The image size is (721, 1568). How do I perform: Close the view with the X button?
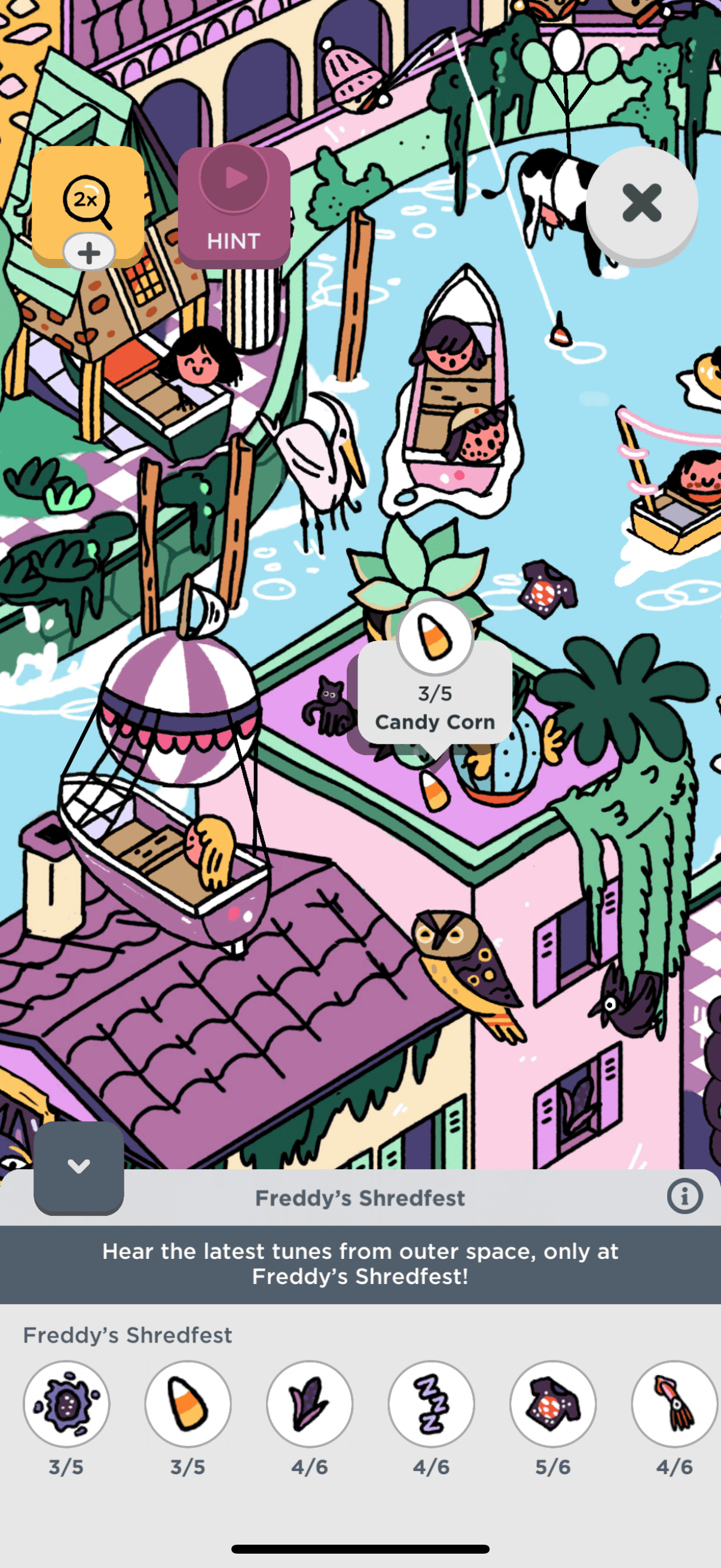641,203
